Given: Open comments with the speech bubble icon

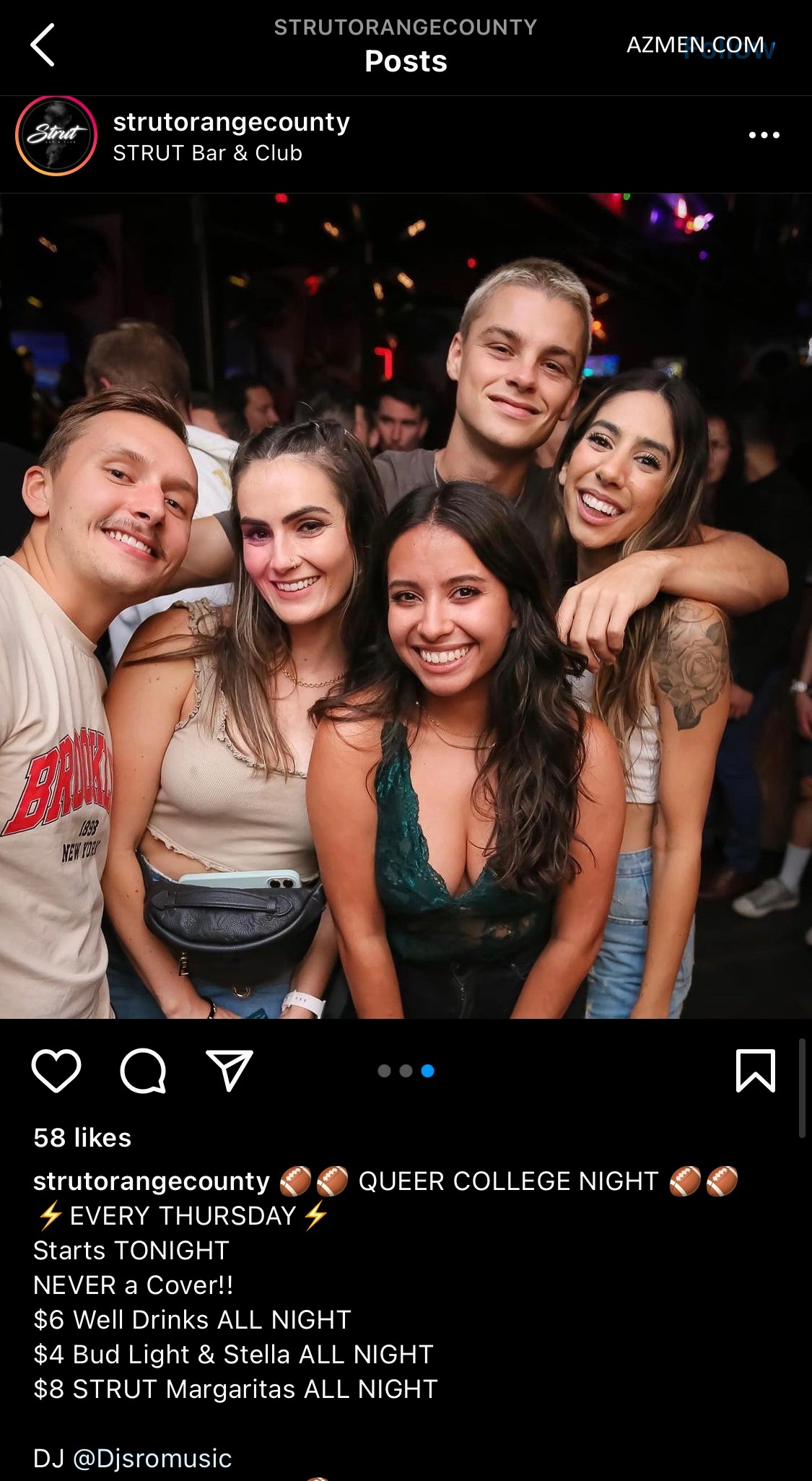Looking at the screenshot, I should [x=143, y=1070].
